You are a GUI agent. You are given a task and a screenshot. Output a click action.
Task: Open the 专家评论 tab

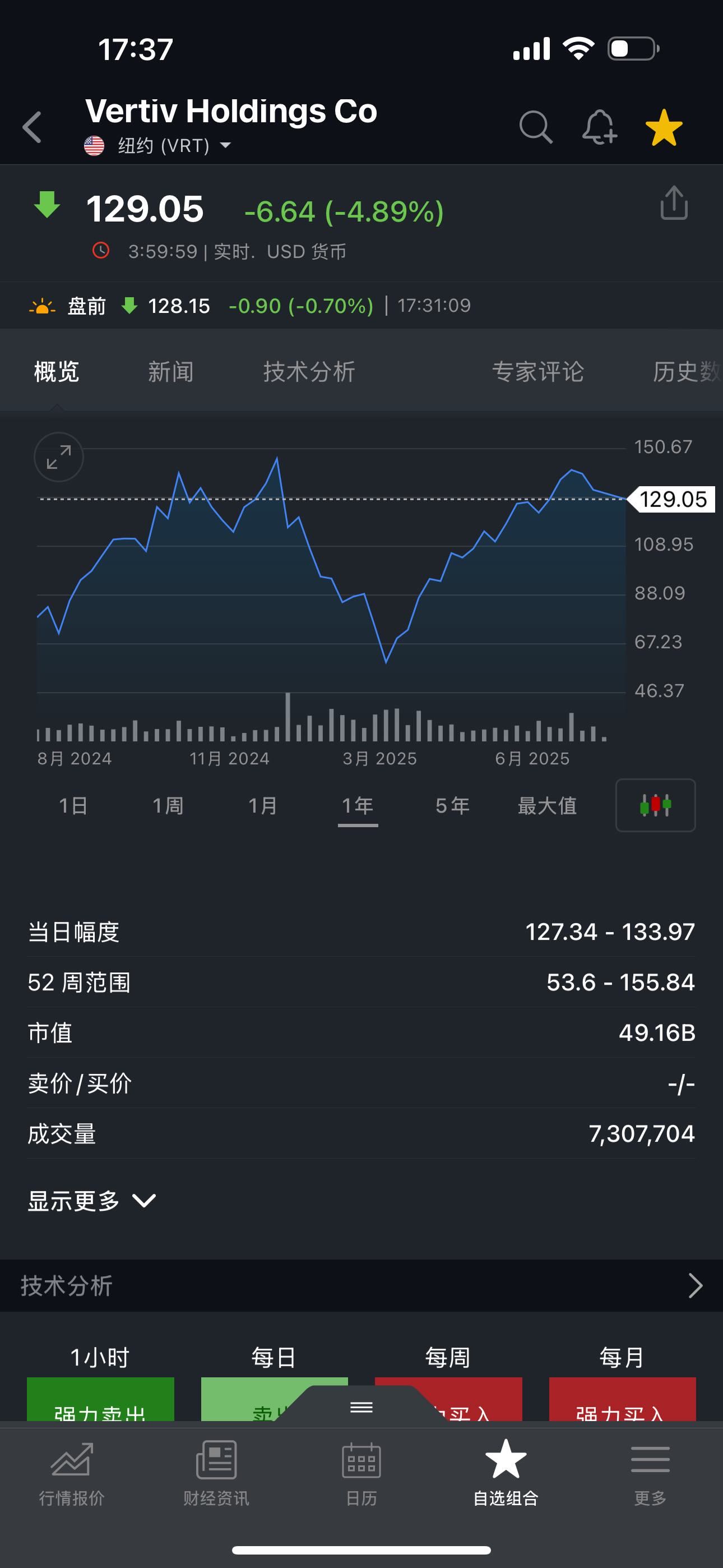tap(538, 371)
